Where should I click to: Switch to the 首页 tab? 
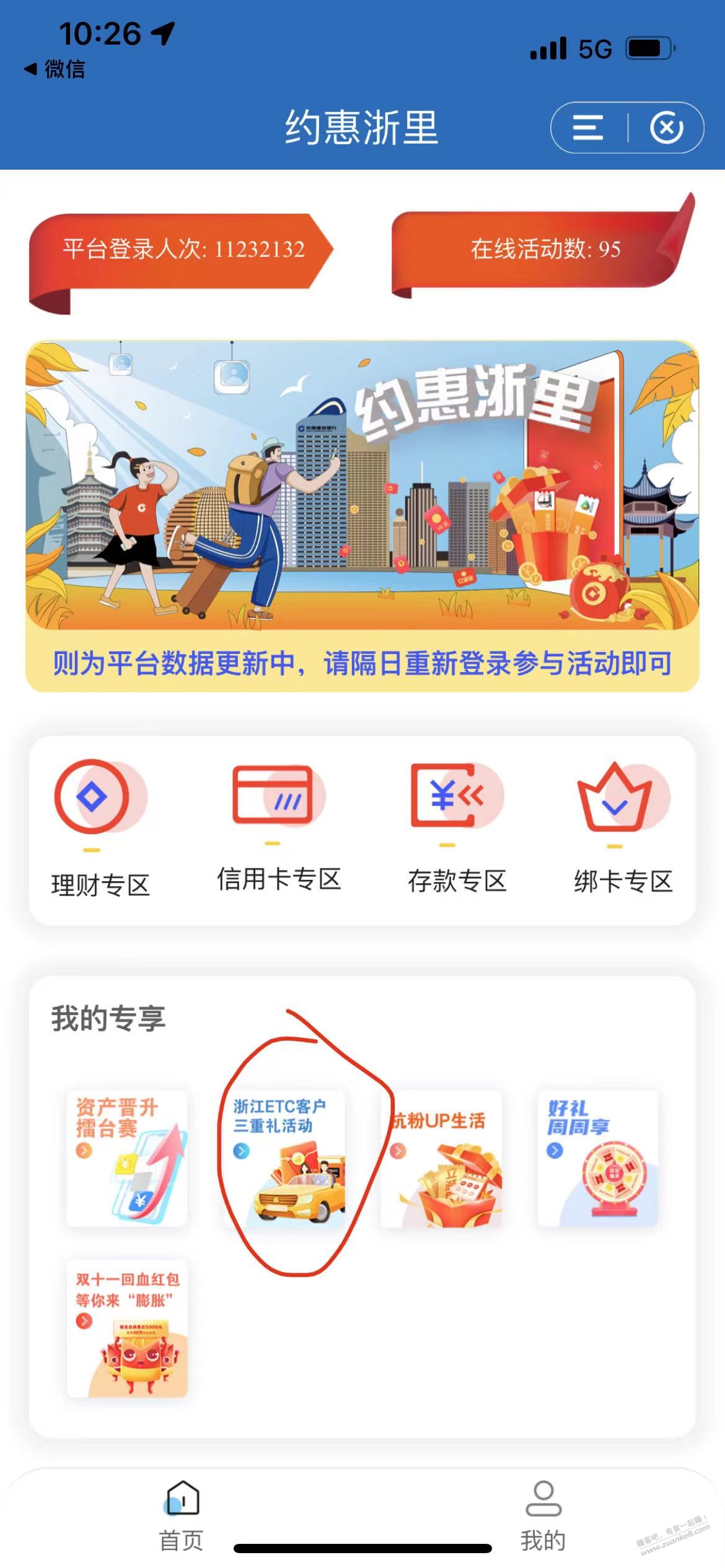(x=182, y=1515)
